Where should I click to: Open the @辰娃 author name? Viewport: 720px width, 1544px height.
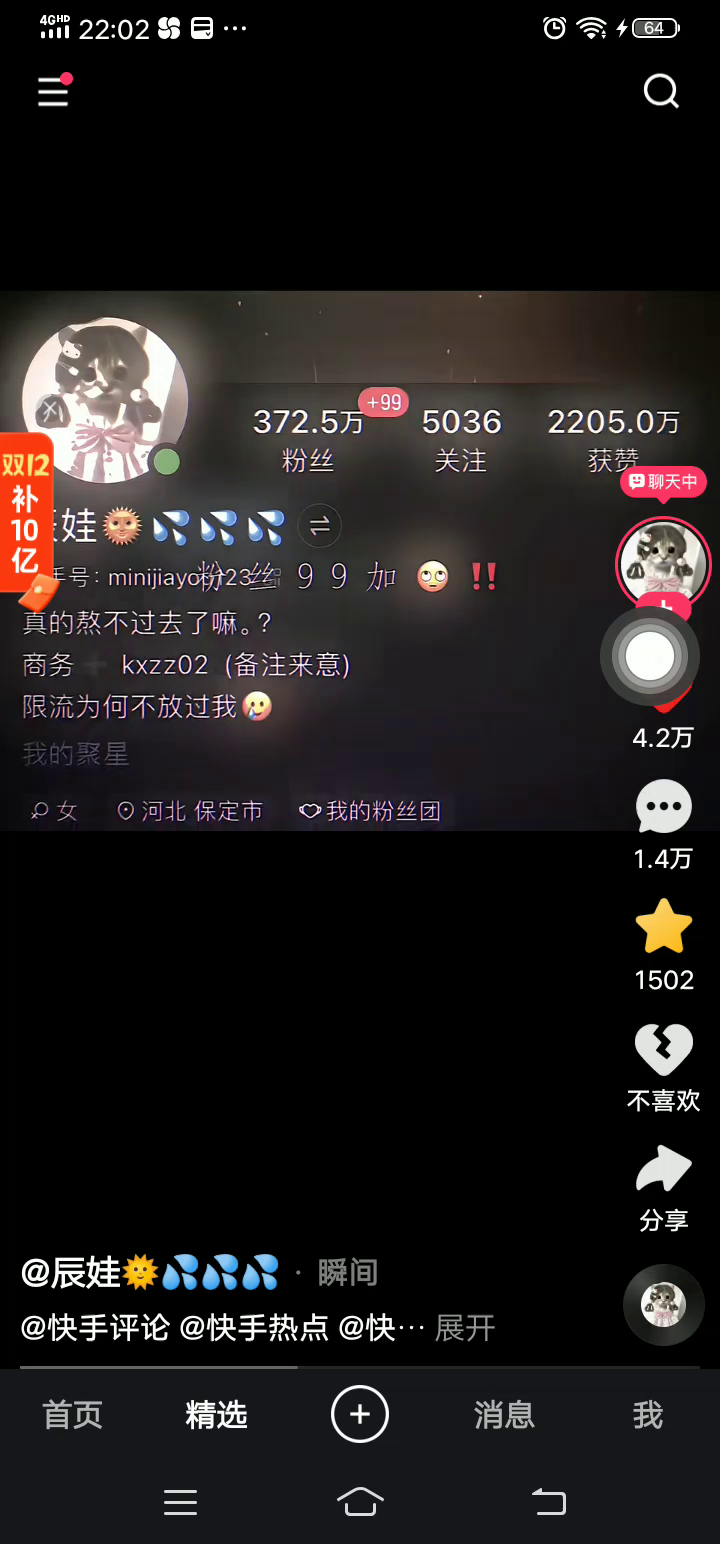point(150,1273)
